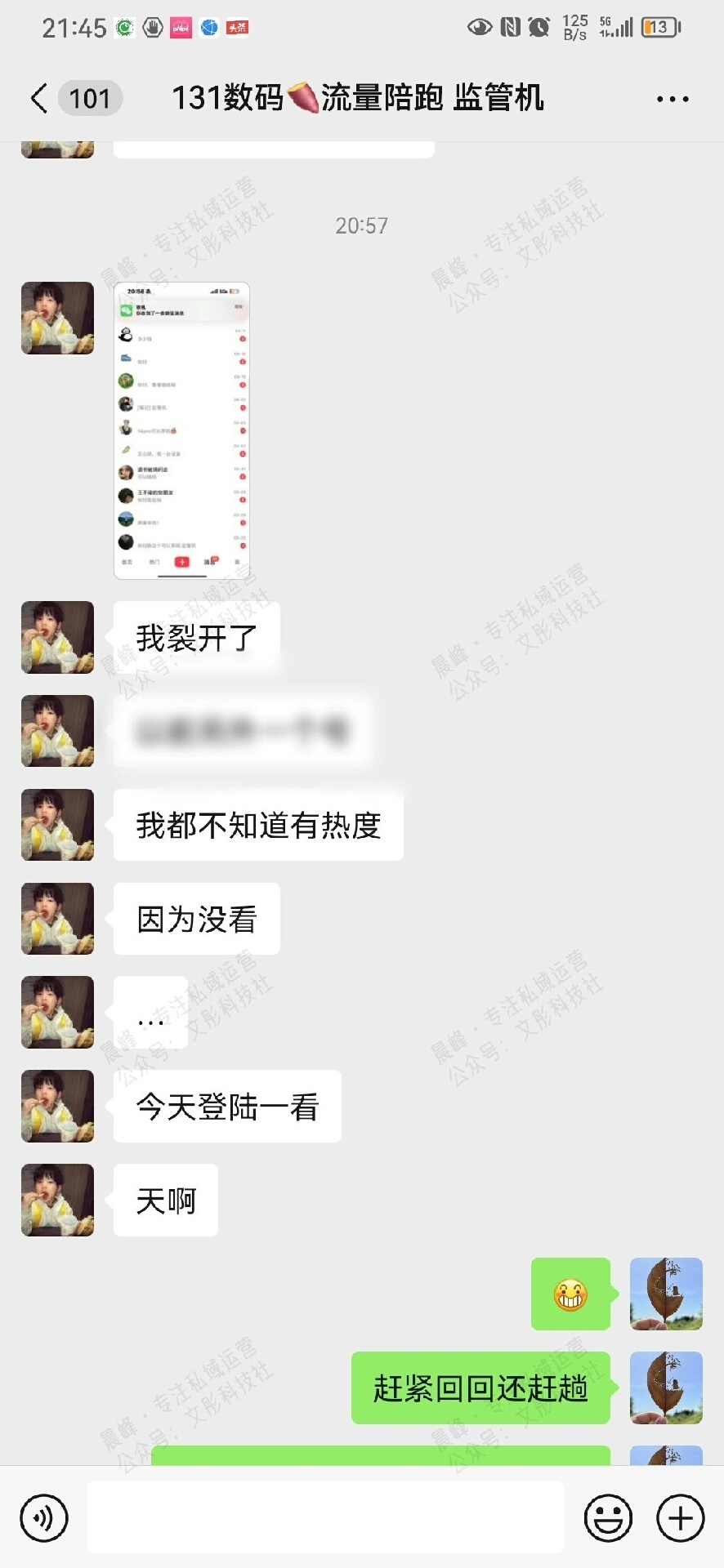Open the plus attachment menu
Viewport: 724px width, 1568px height.
pos(680,1518)
